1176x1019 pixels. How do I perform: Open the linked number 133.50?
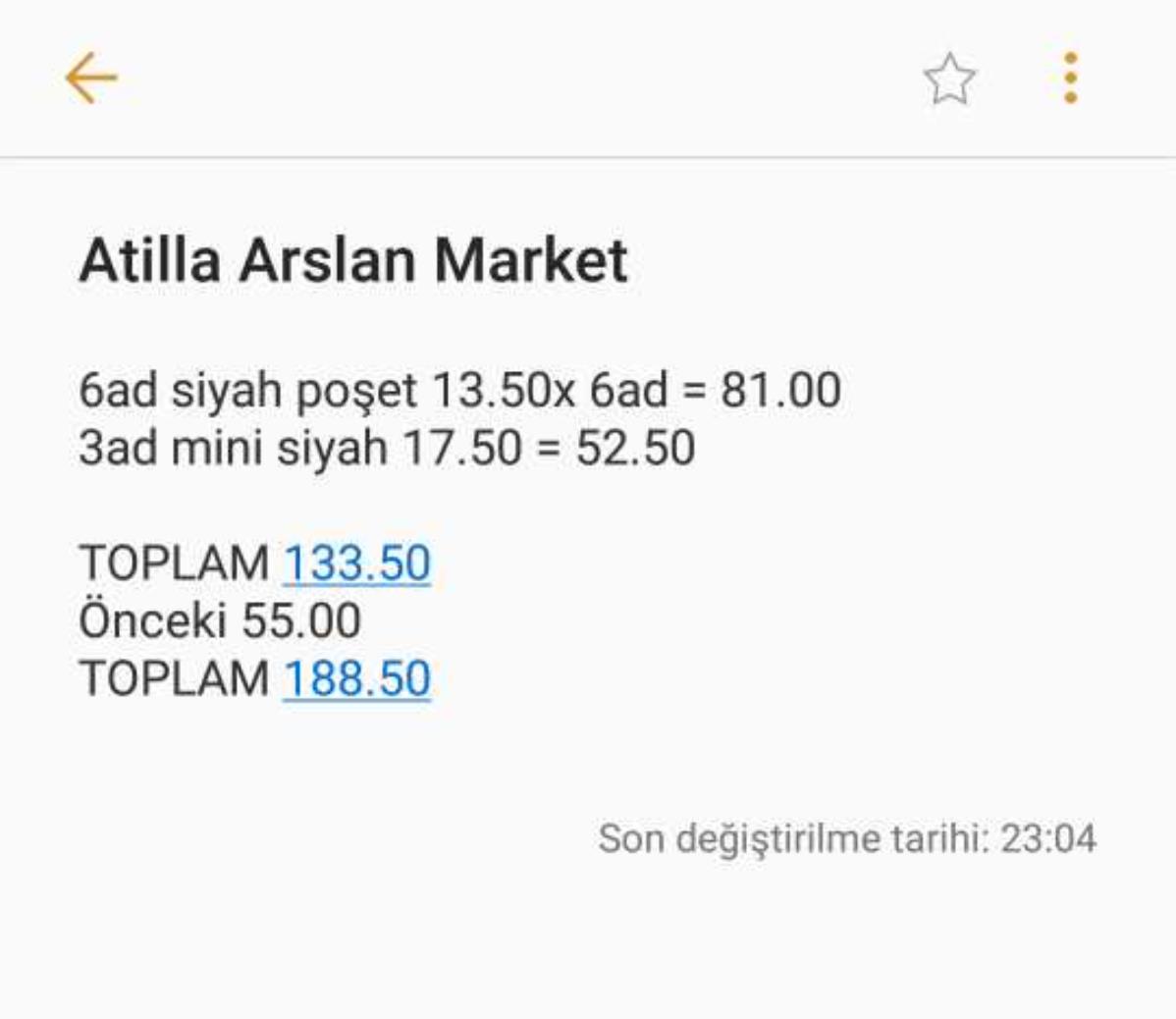tap(356, 563)
